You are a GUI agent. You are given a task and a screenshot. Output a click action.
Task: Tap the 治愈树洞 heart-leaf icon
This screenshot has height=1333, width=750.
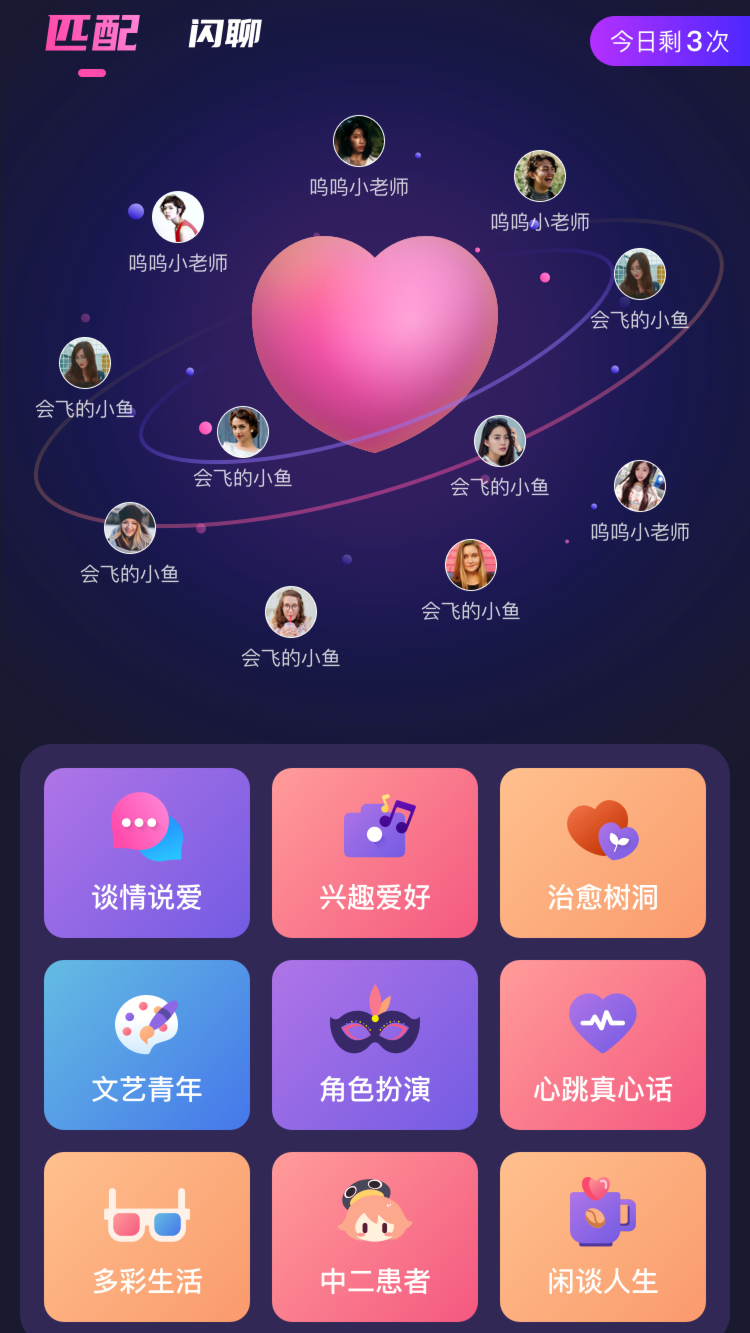pos(602,827)
